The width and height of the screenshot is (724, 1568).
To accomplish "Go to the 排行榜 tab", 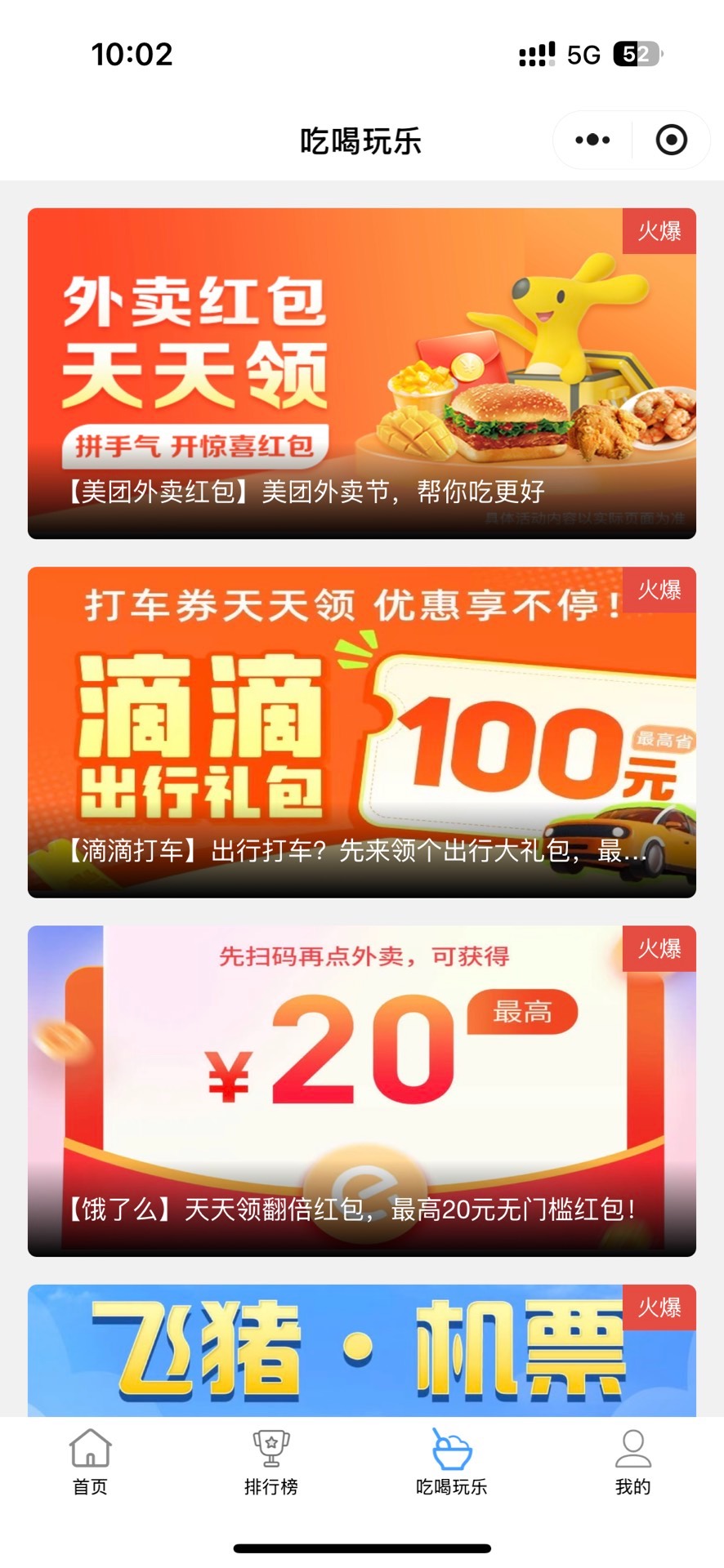I will [270, 1462].
